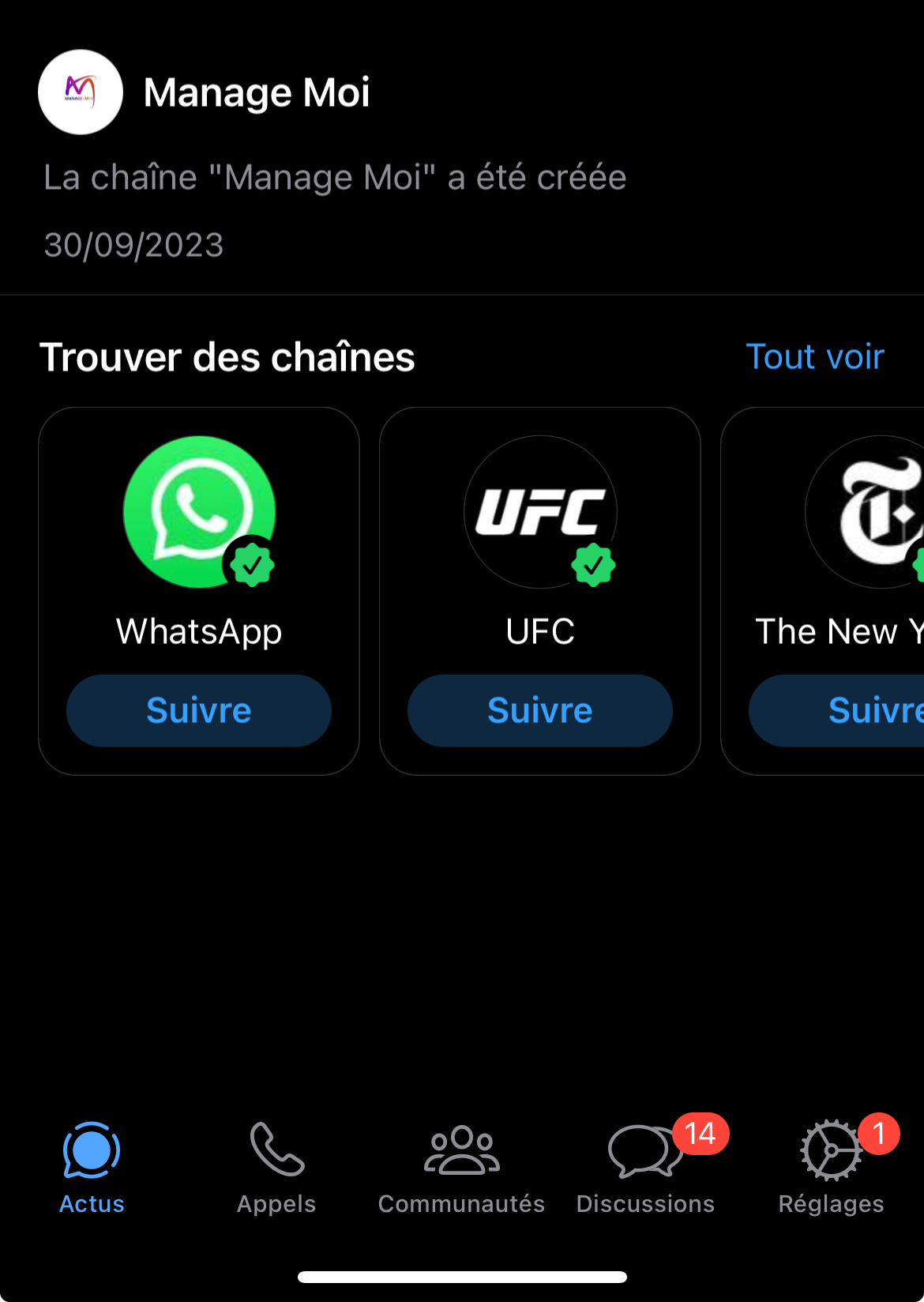Switch to the Appels tab
The width and height of the screenshot is (924, 1302).
coord(276,1168)
